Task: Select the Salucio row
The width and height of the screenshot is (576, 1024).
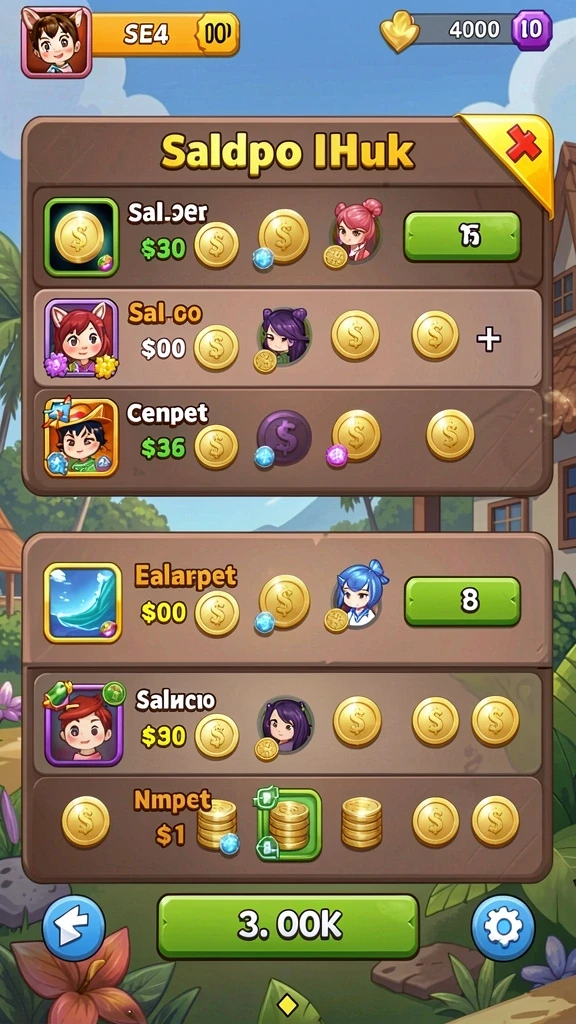Action: pos(288,724)
